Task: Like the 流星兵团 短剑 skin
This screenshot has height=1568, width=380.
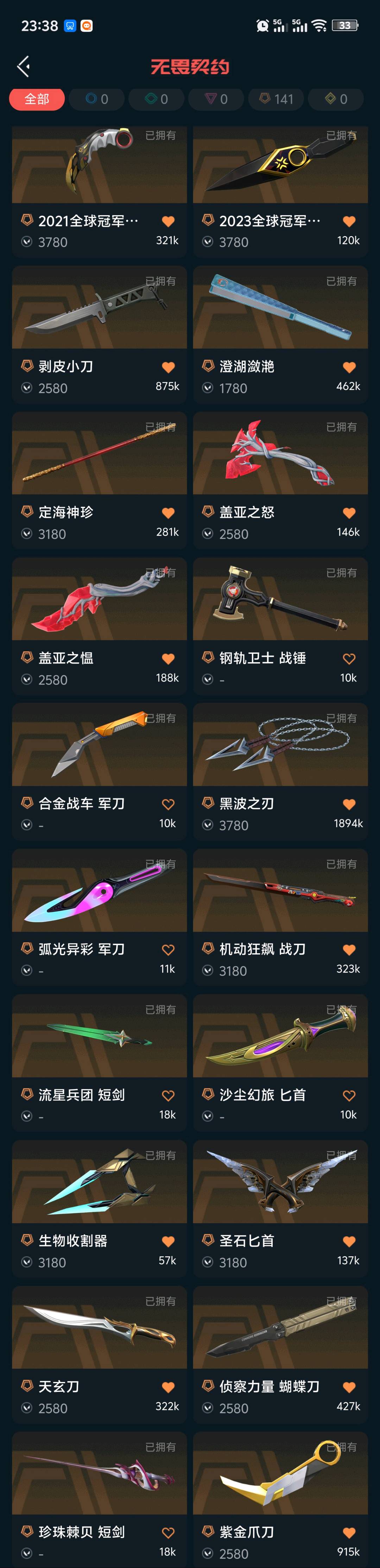Action: (168, 1096)
